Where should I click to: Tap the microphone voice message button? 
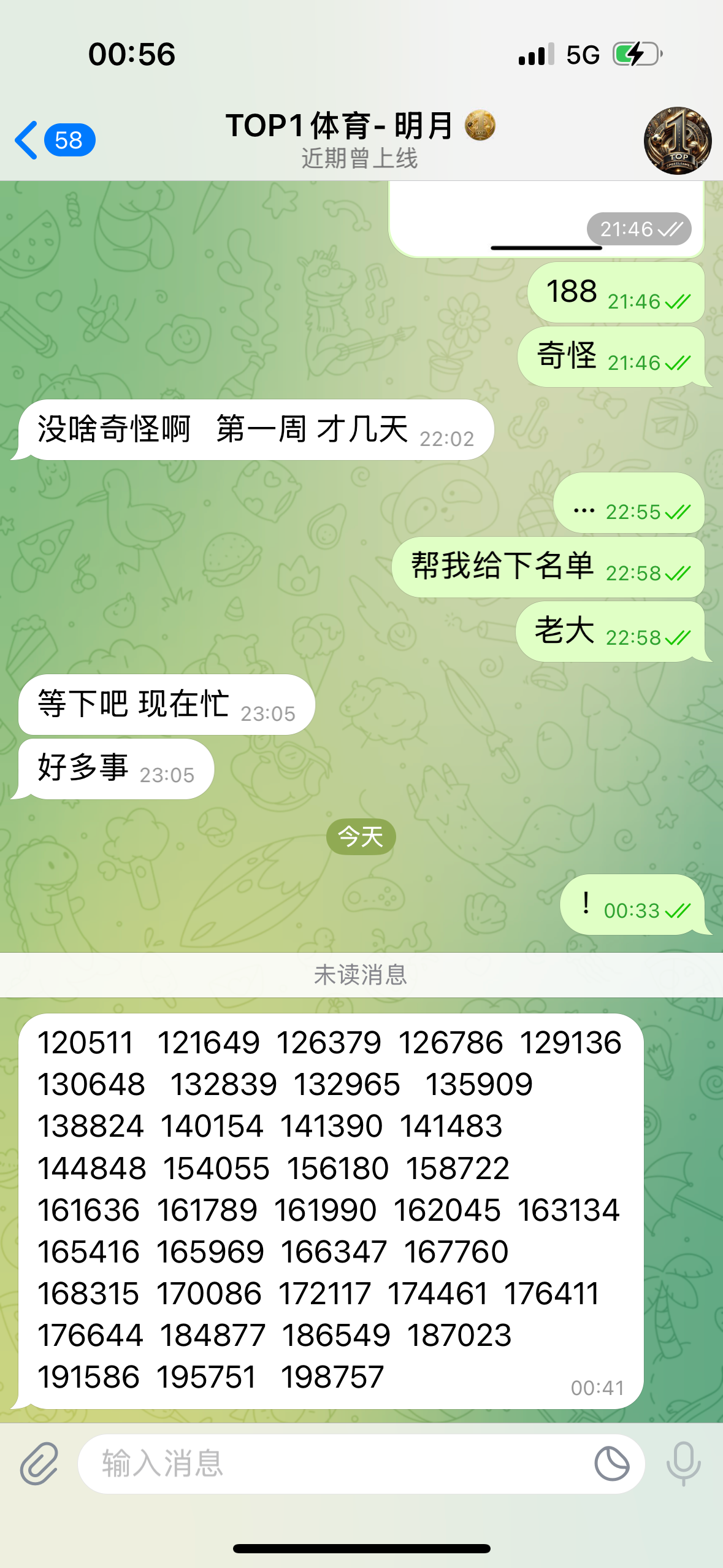pos(683,1464)
